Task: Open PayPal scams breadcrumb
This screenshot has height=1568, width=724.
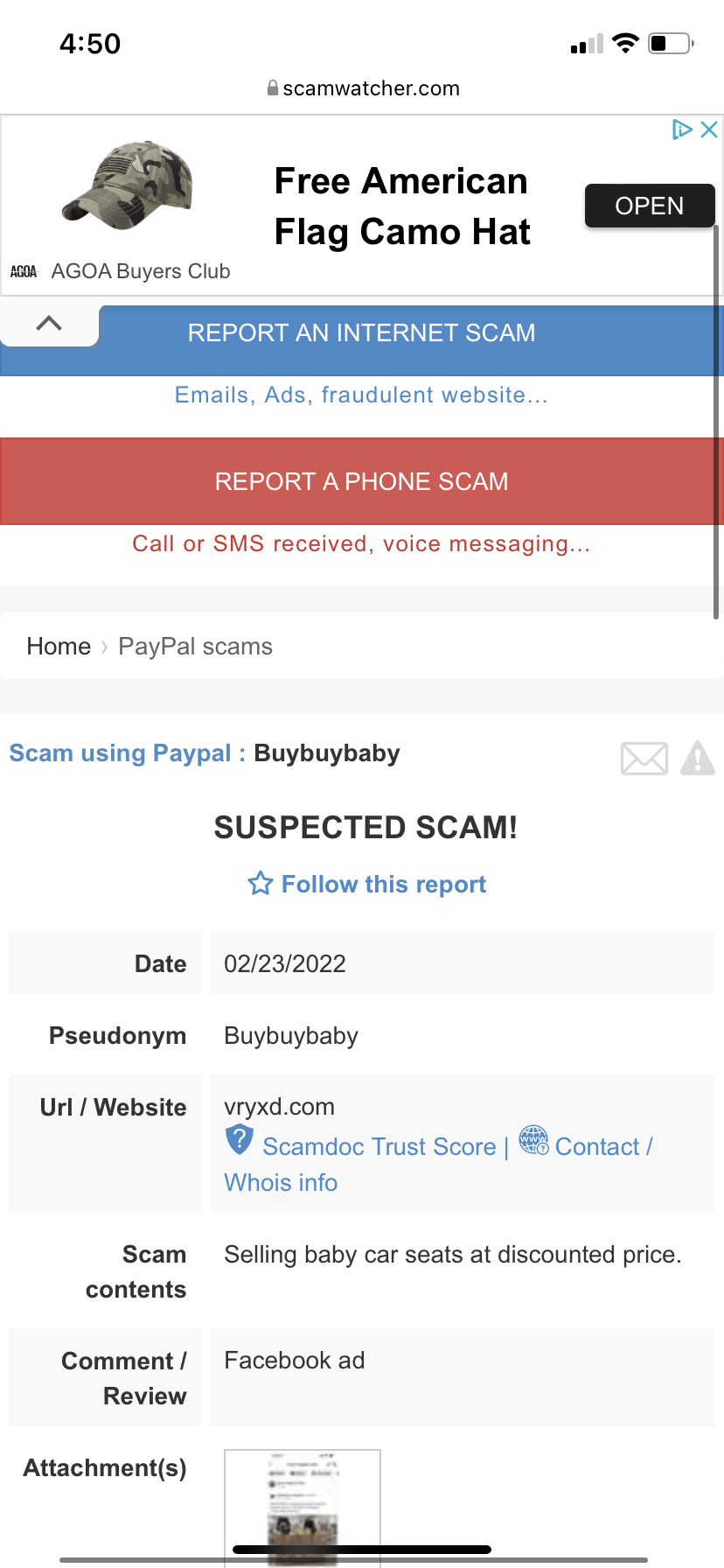Action: (195, 647)
